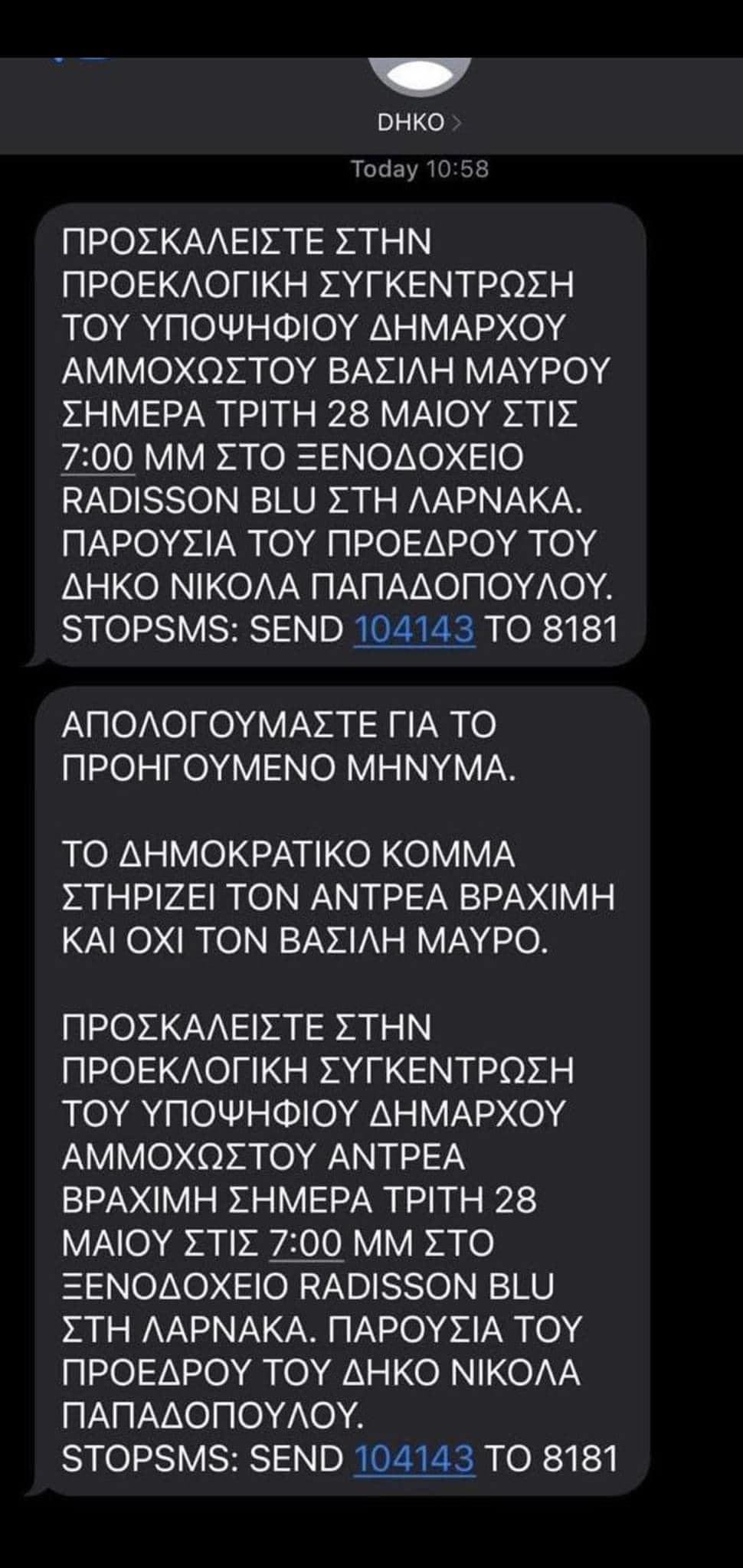
Task: Tap the underlined 7:00 time in the first message
Action: coord(98,458)
